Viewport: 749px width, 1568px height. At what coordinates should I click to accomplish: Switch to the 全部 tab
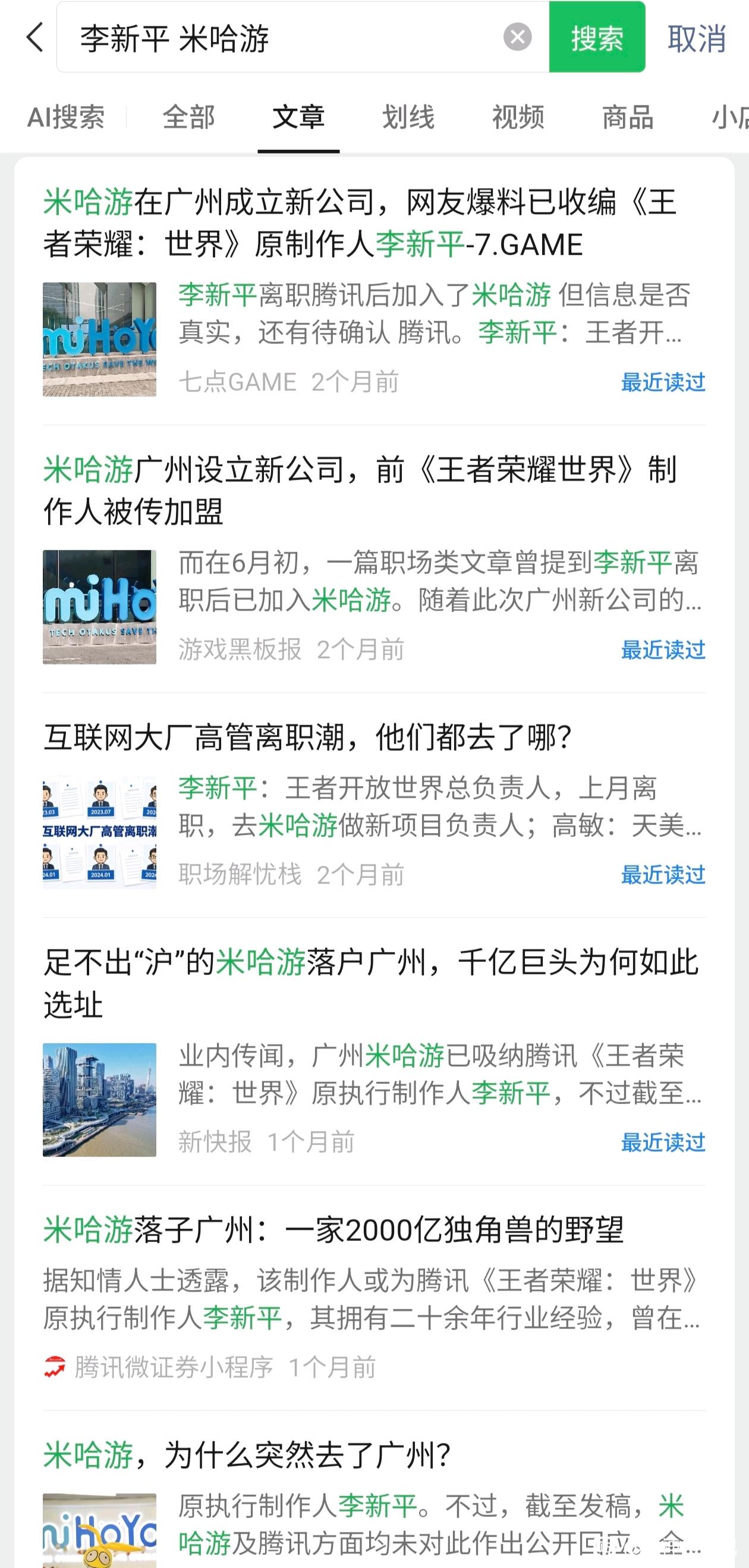click(x=188, y=117)
